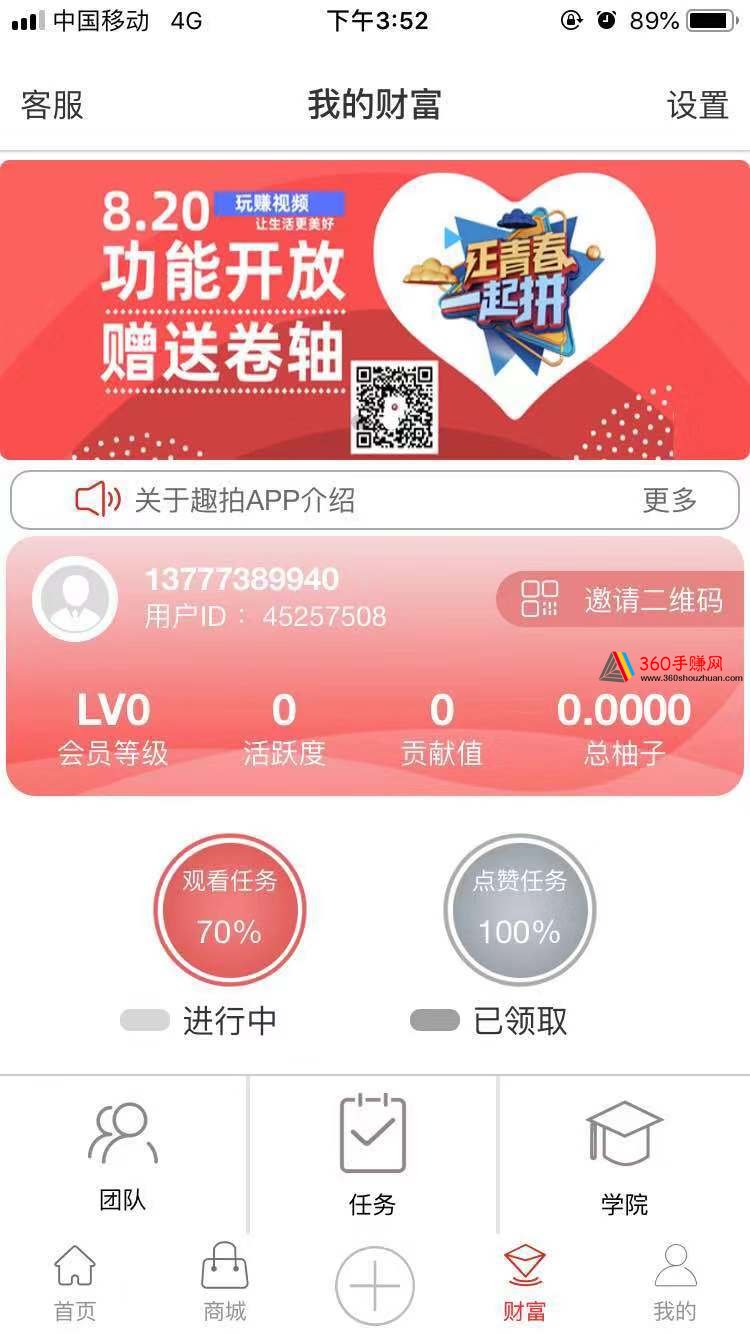Viewport: 750px width, 1334px height.
Task: Open the 学院 academy section
Action: pos(624,1156)
